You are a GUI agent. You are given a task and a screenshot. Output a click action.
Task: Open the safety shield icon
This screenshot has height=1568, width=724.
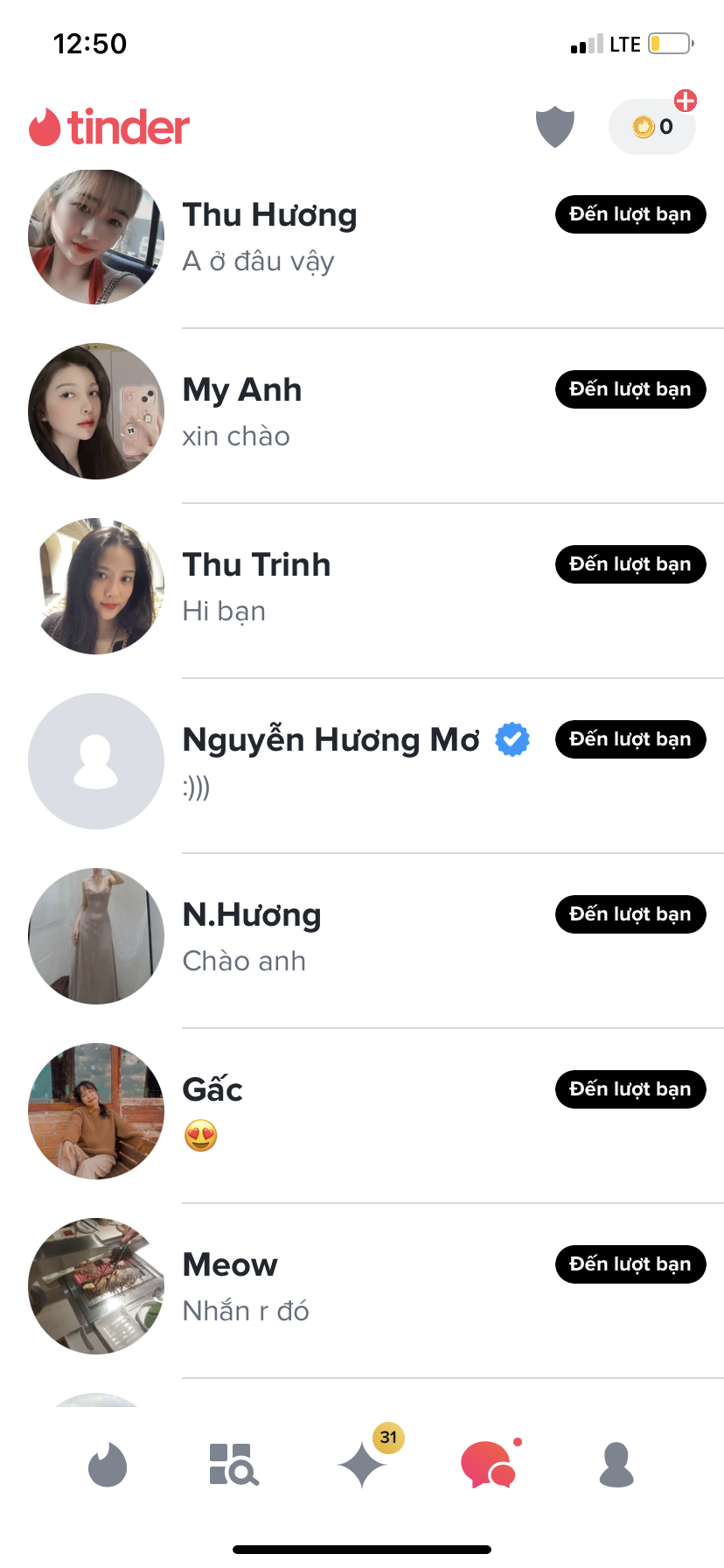[x=554, y=128]
